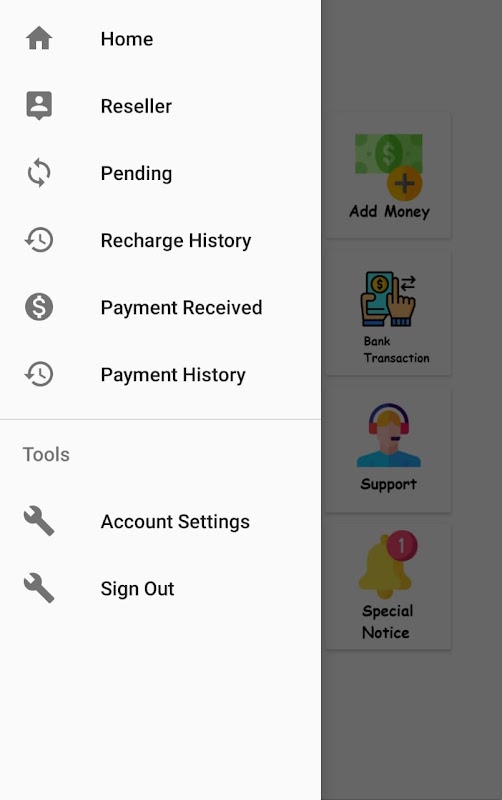Open the Bank Transaction card
Image resolution: width=502 pixels, height=800 pixels.
coord(389,313)
